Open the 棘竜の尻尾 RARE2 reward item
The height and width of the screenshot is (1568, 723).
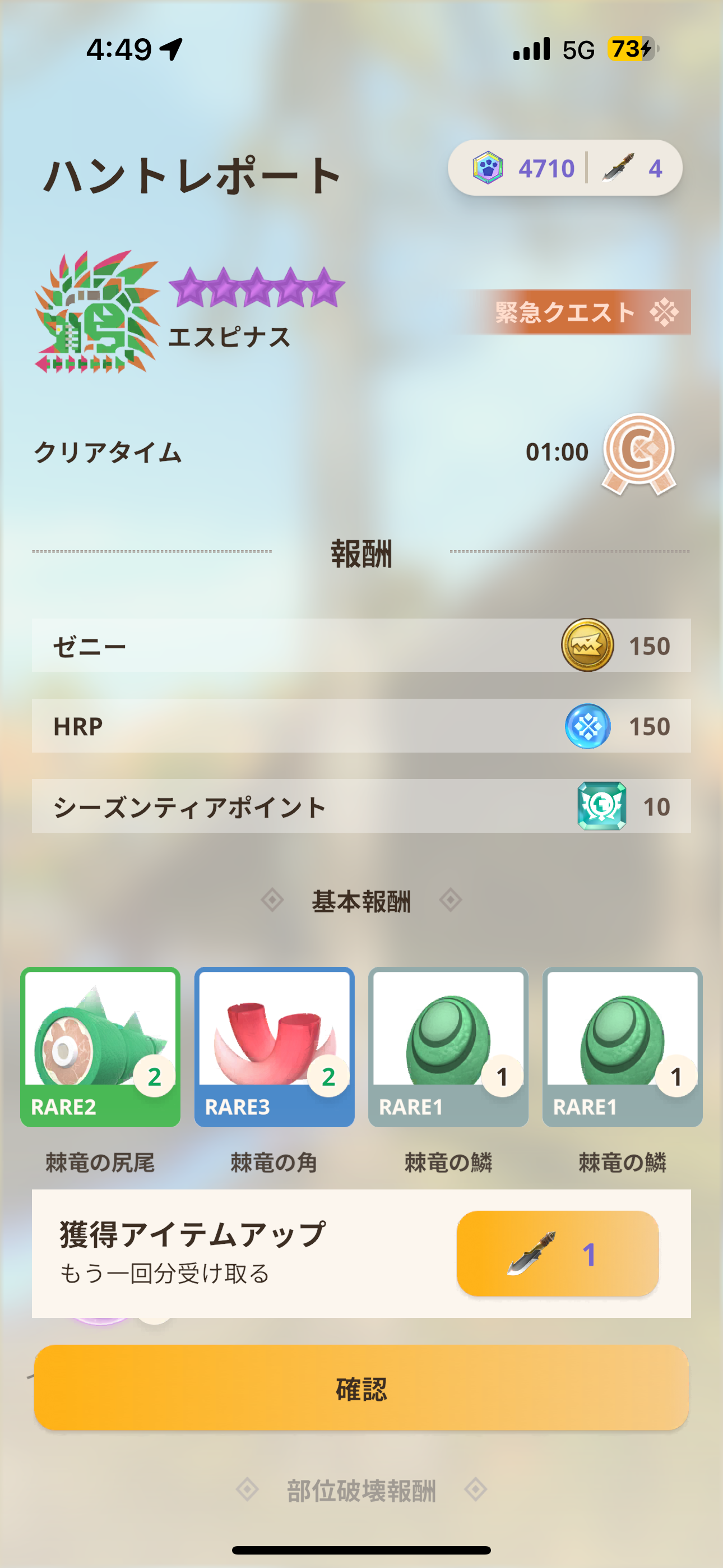100,1046
